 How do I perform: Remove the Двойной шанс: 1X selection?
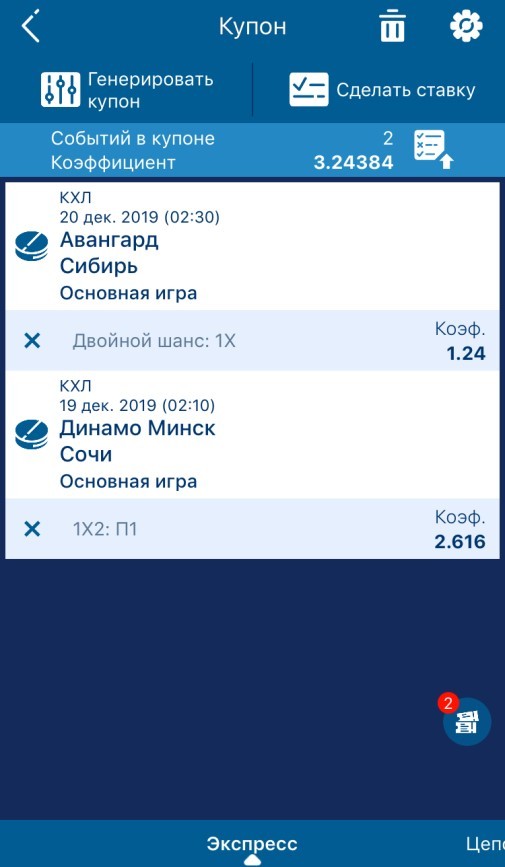pos(33,341)
